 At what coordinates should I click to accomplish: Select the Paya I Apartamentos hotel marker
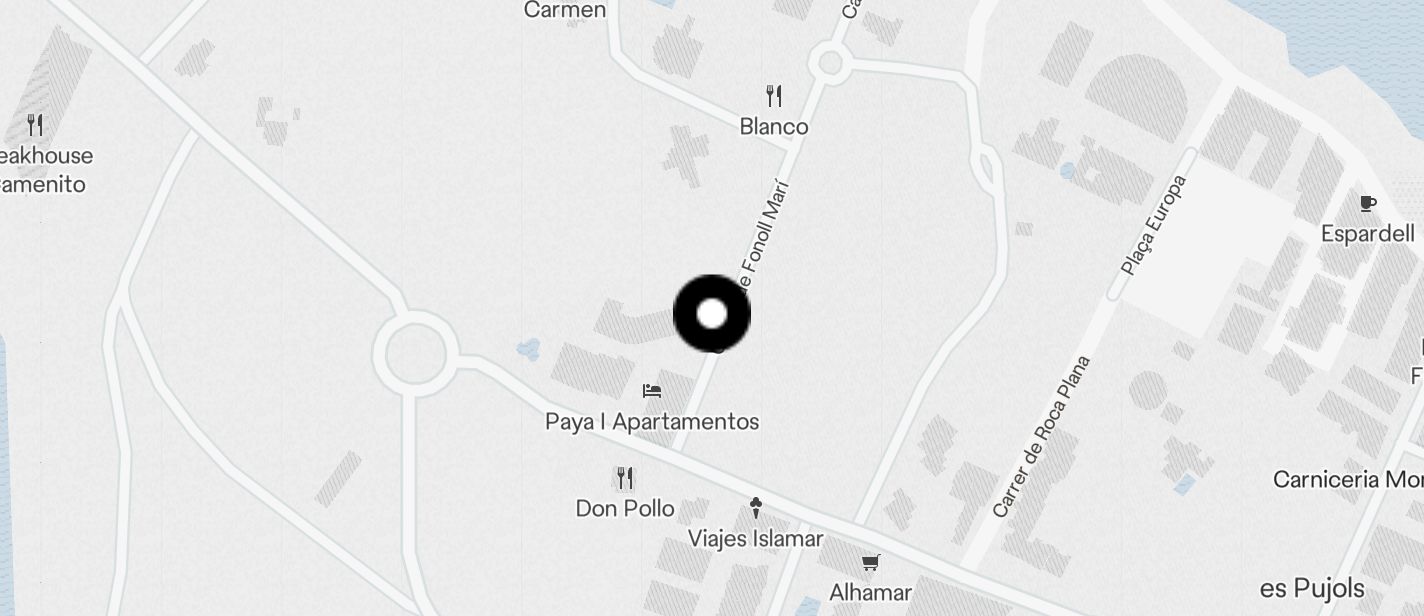pos(652,391)
